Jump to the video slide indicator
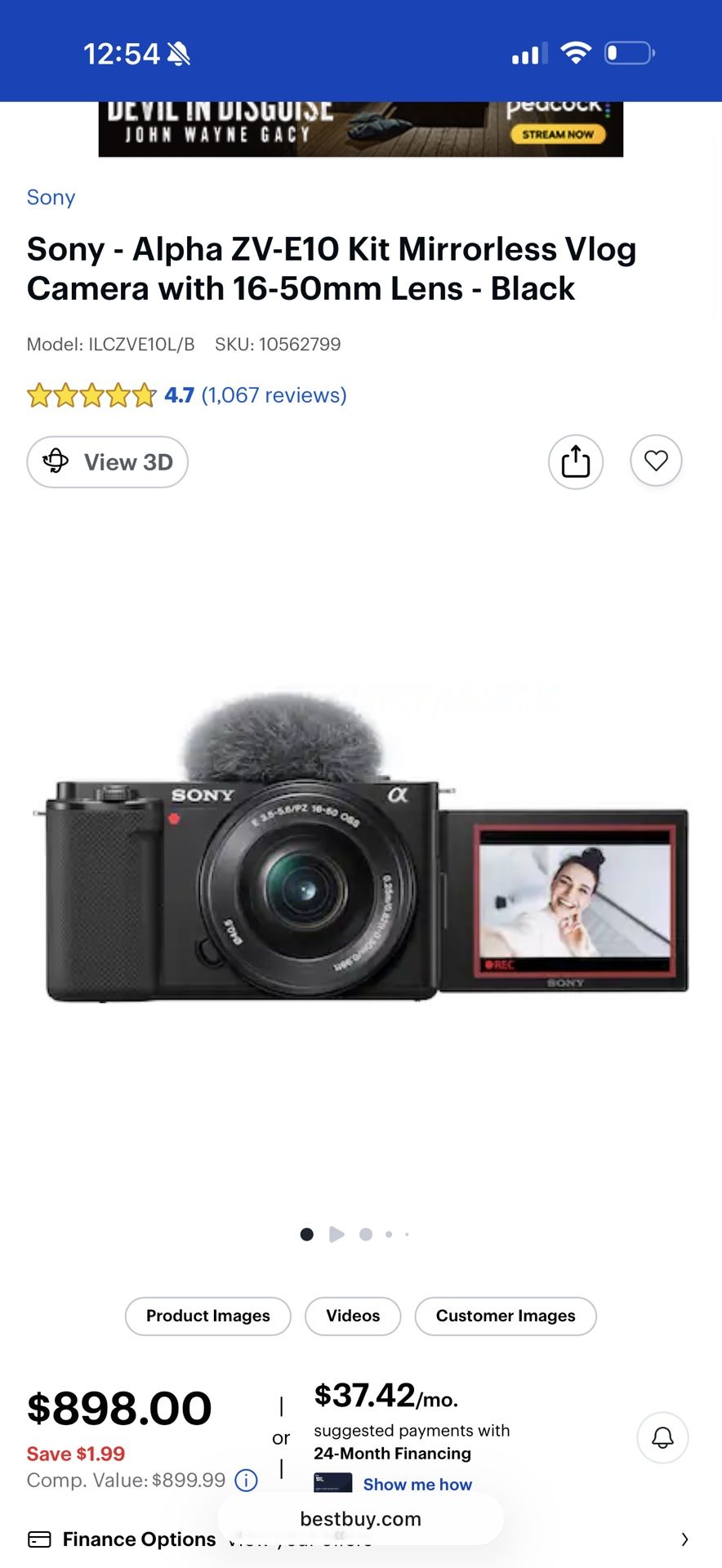 (x=336, y=1234)
